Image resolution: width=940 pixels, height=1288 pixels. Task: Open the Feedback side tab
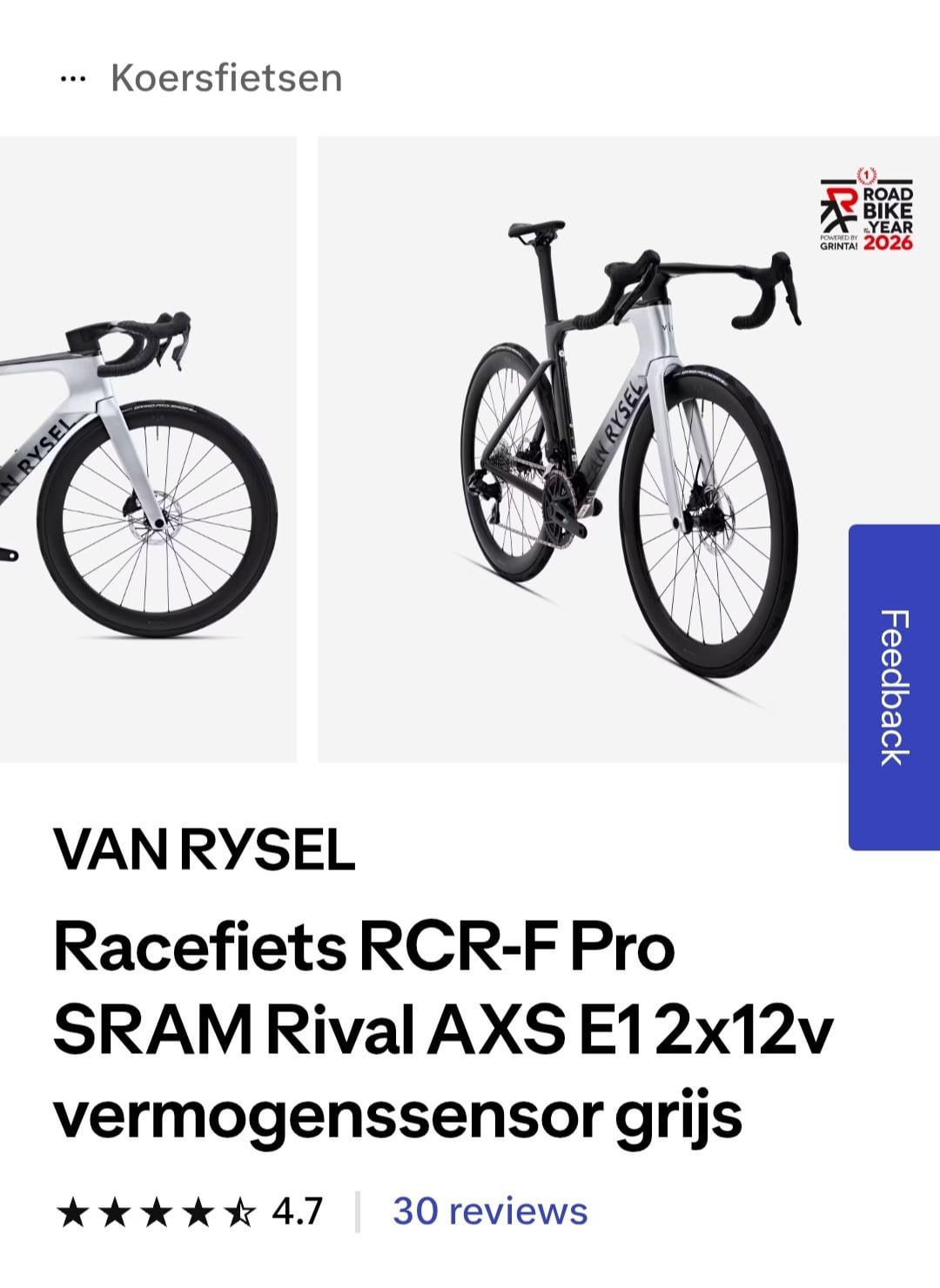click(894, 687)
